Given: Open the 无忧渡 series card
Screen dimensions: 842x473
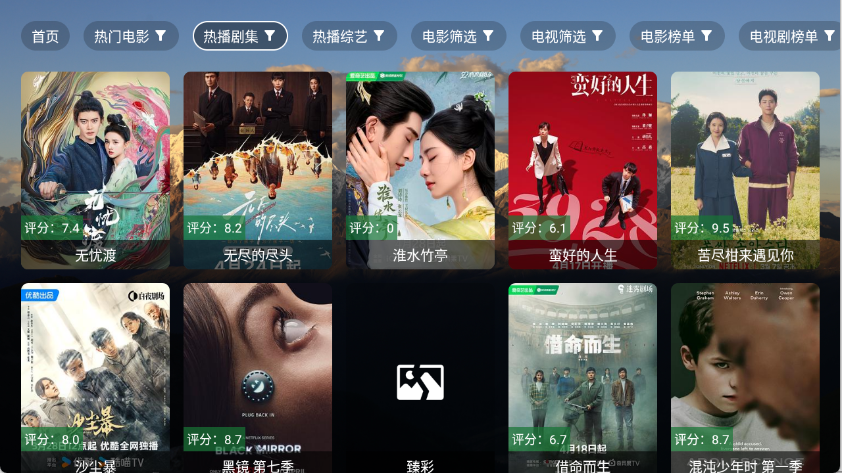Looking at the screenshot, I should (x=95, y=170).
